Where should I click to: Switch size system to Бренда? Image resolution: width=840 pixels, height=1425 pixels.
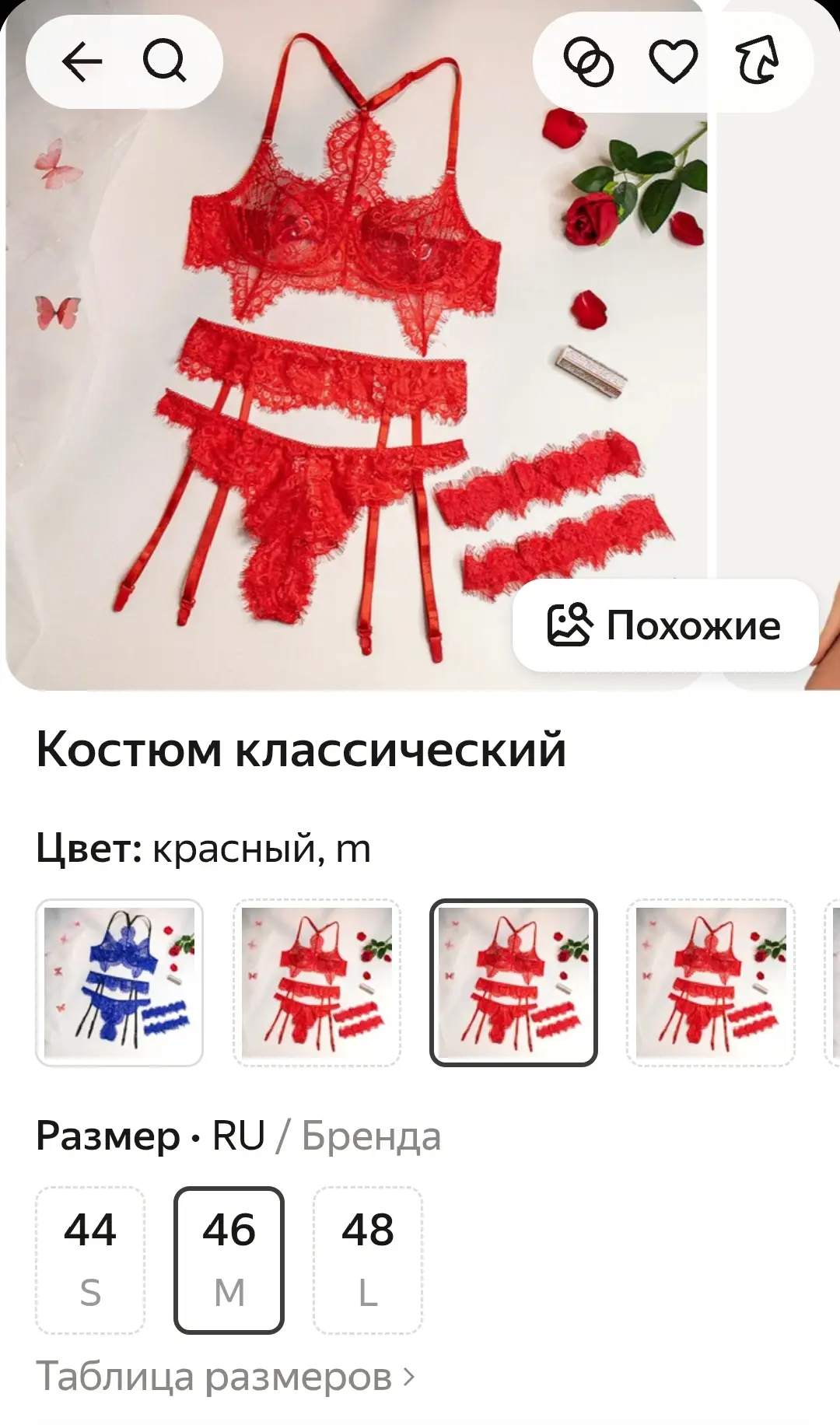click(371, 1136)
